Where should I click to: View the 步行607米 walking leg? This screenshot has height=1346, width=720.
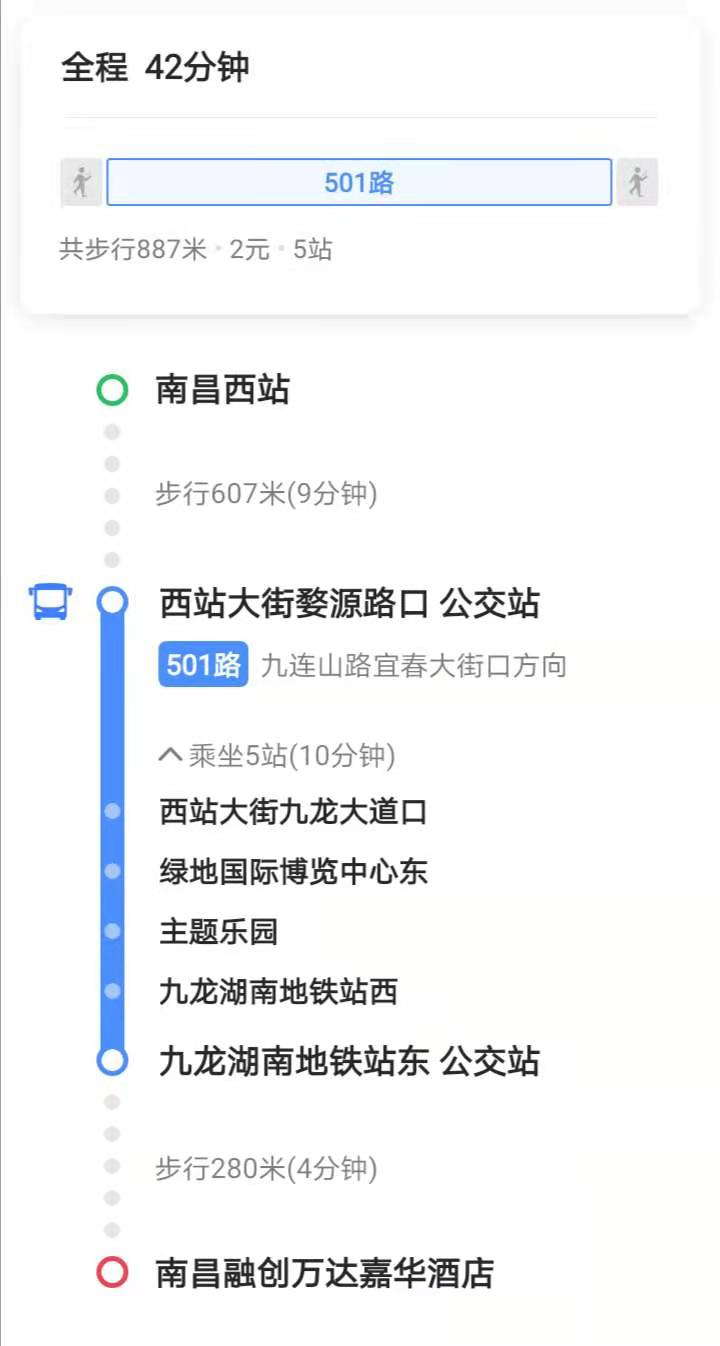point(266,494)
